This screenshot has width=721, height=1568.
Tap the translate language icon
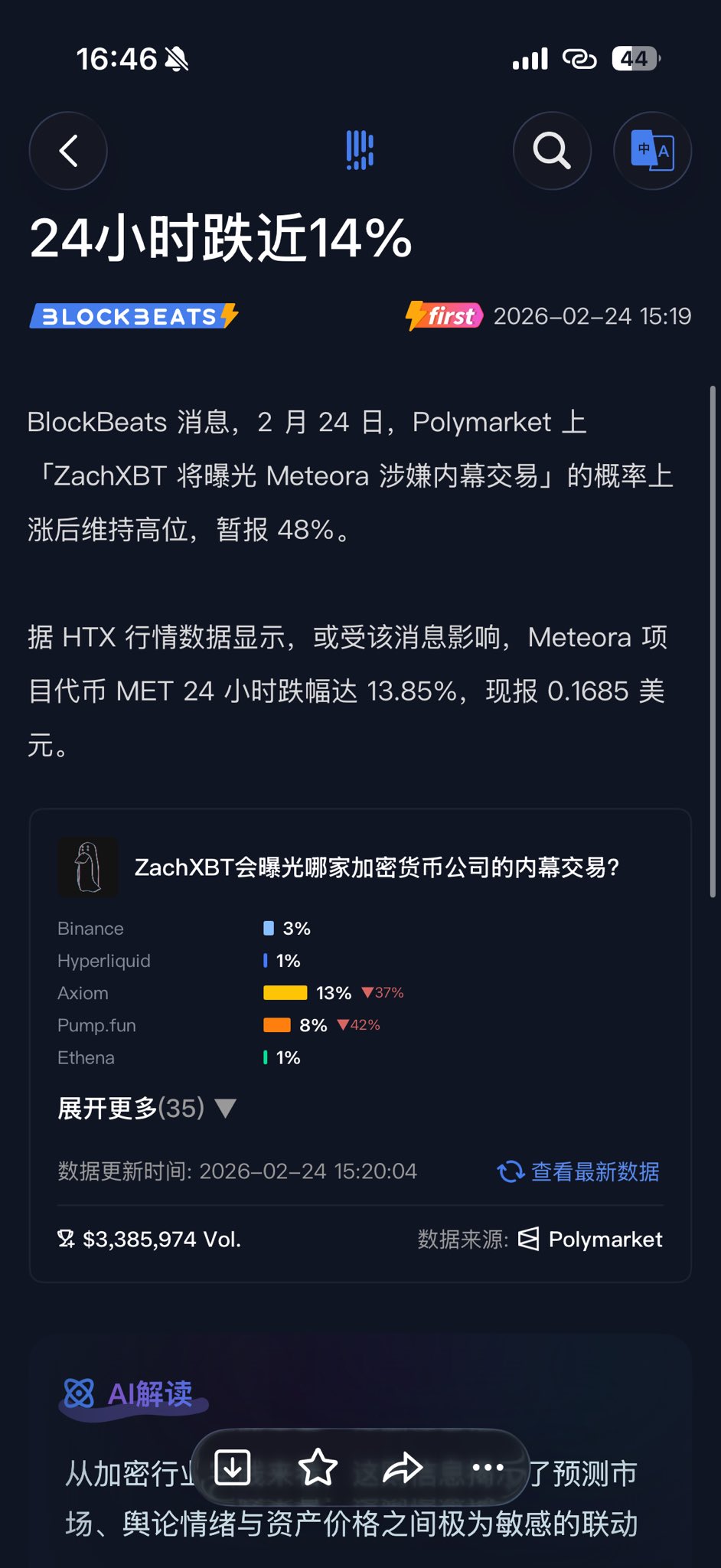tap(652, 151)
